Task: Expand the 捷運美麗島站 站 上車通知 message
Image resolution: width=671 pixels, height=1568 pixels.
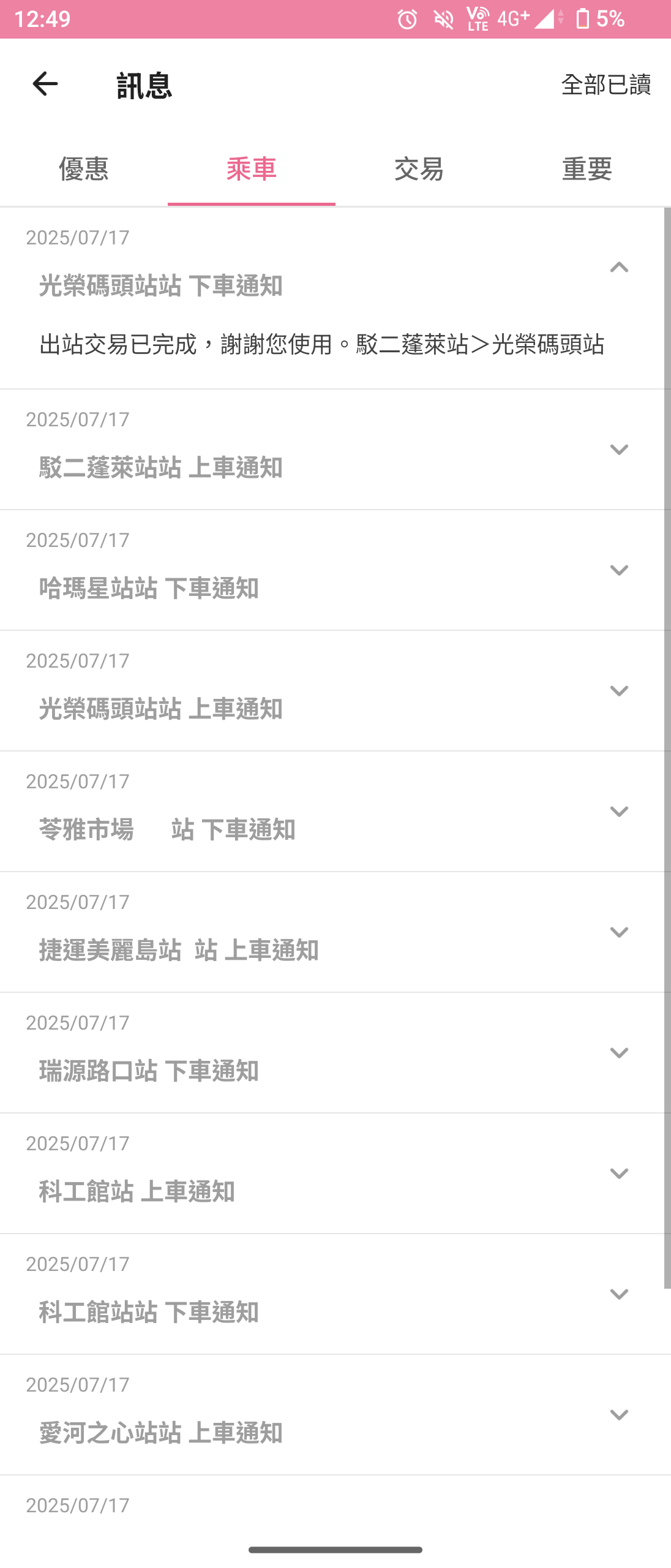Action: point(619,932)
